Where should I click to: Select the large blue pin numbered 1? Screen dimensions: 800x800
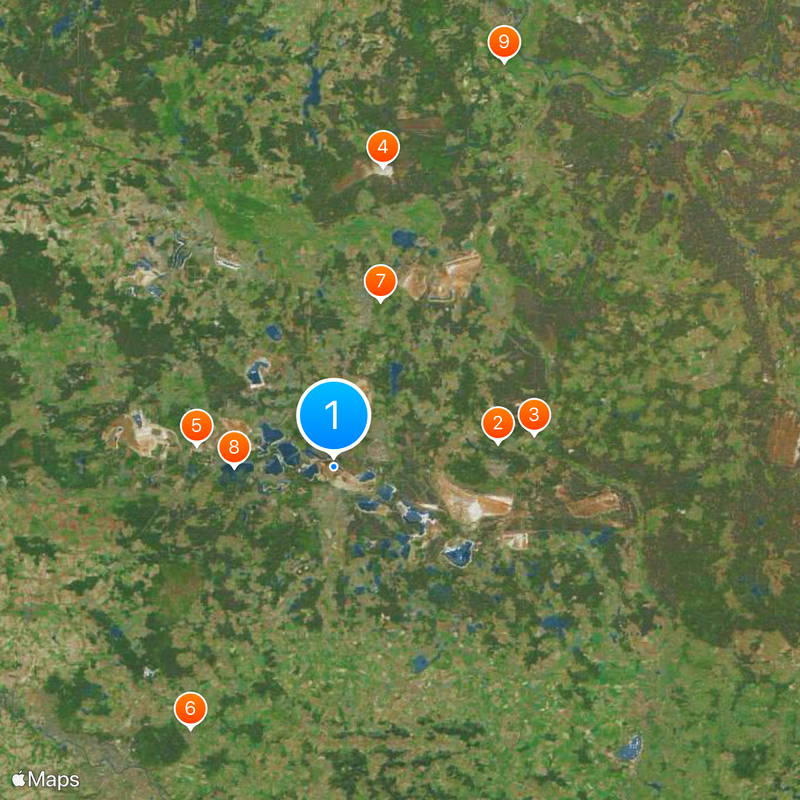(x=334, y=415)
